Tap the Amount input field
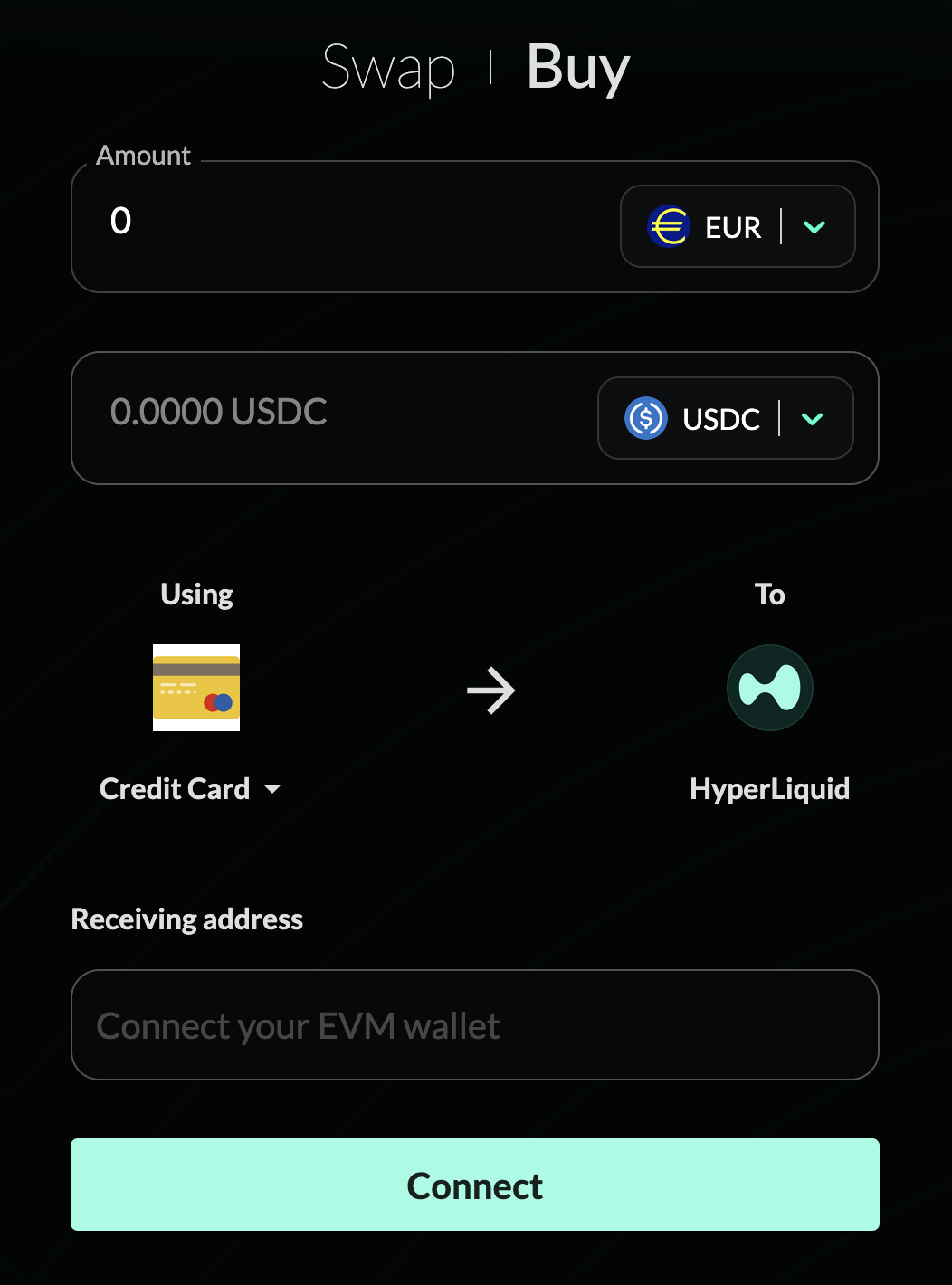 344,223
